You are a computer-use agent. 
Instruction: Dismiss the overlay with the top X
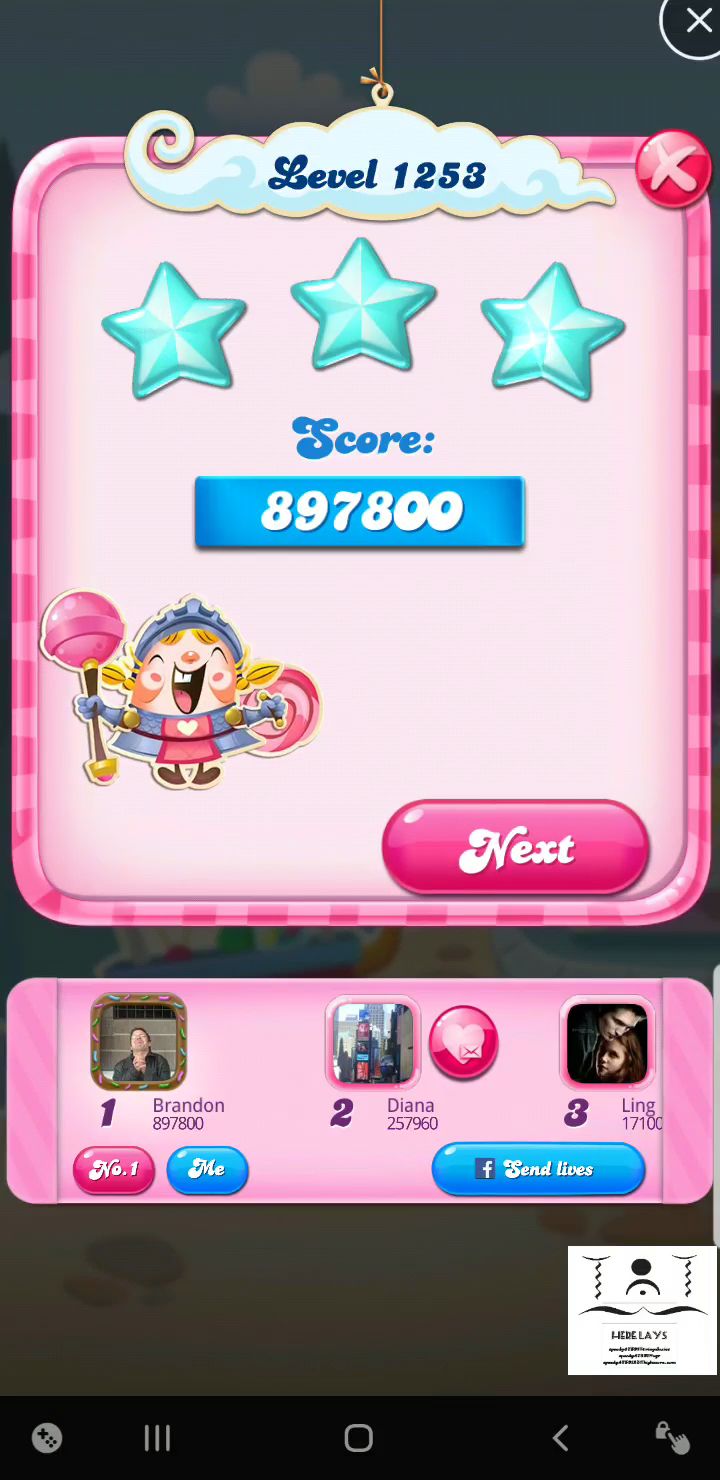point(696,22)
